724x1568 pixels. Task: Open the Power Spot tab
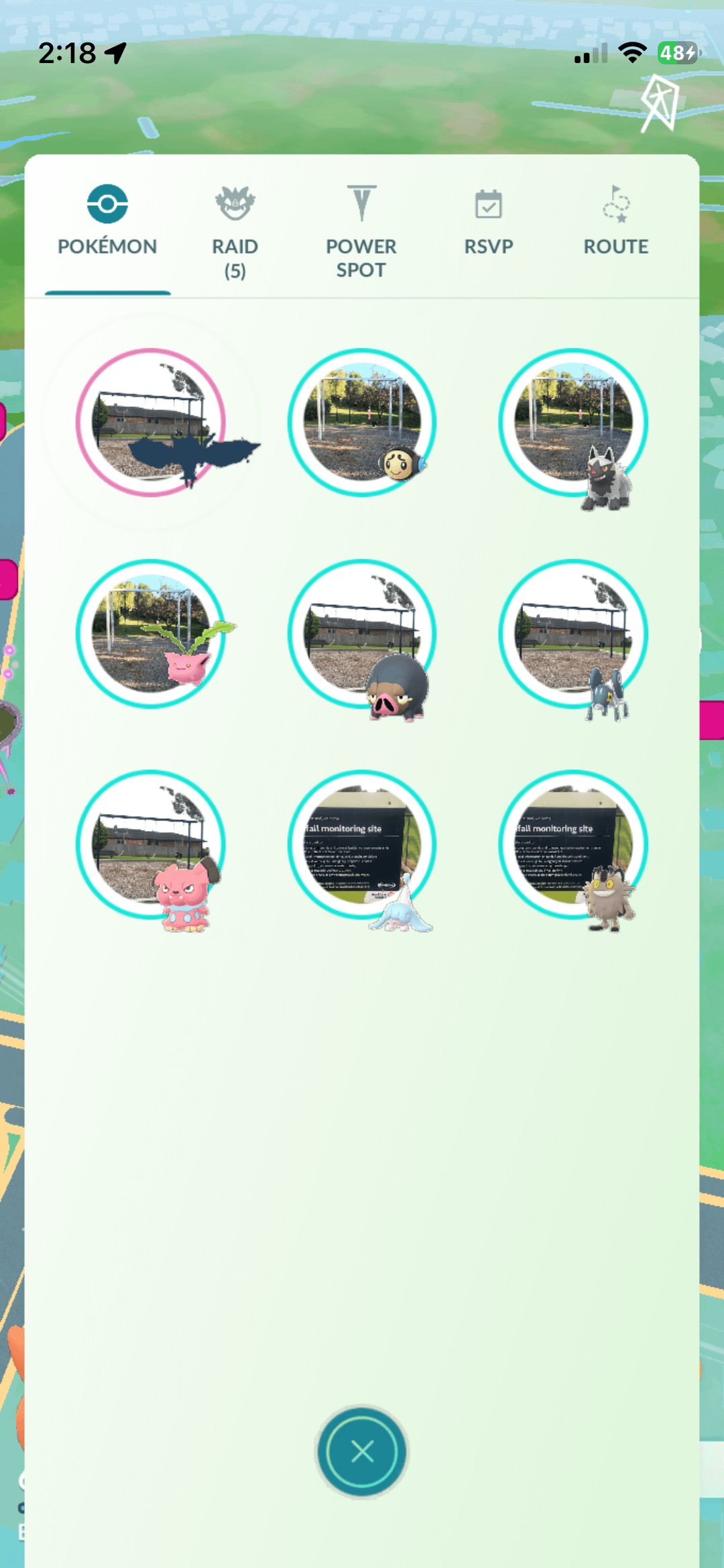click(x=361, y=230)
